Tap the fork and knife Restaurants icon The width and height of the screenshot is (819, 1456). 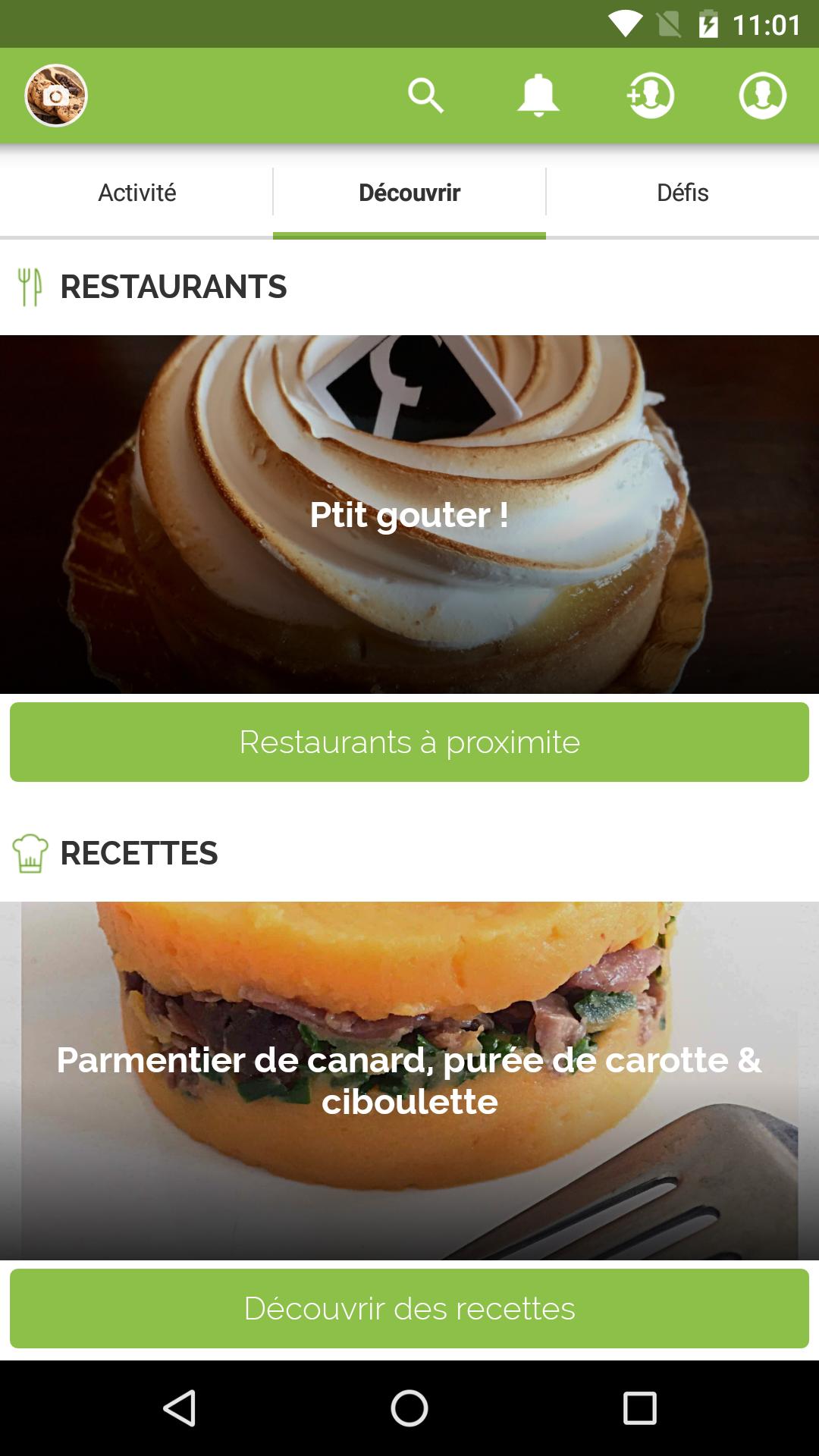pos(30,287)
